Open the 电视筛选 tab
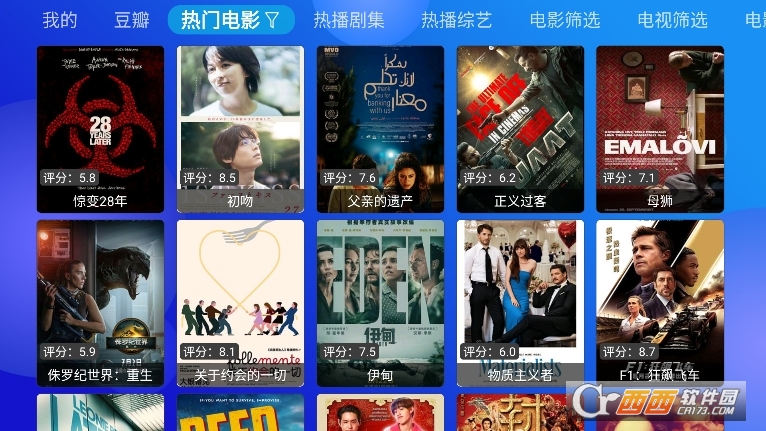The height and width of the screenshot is (431, 766). click(672, 20)
